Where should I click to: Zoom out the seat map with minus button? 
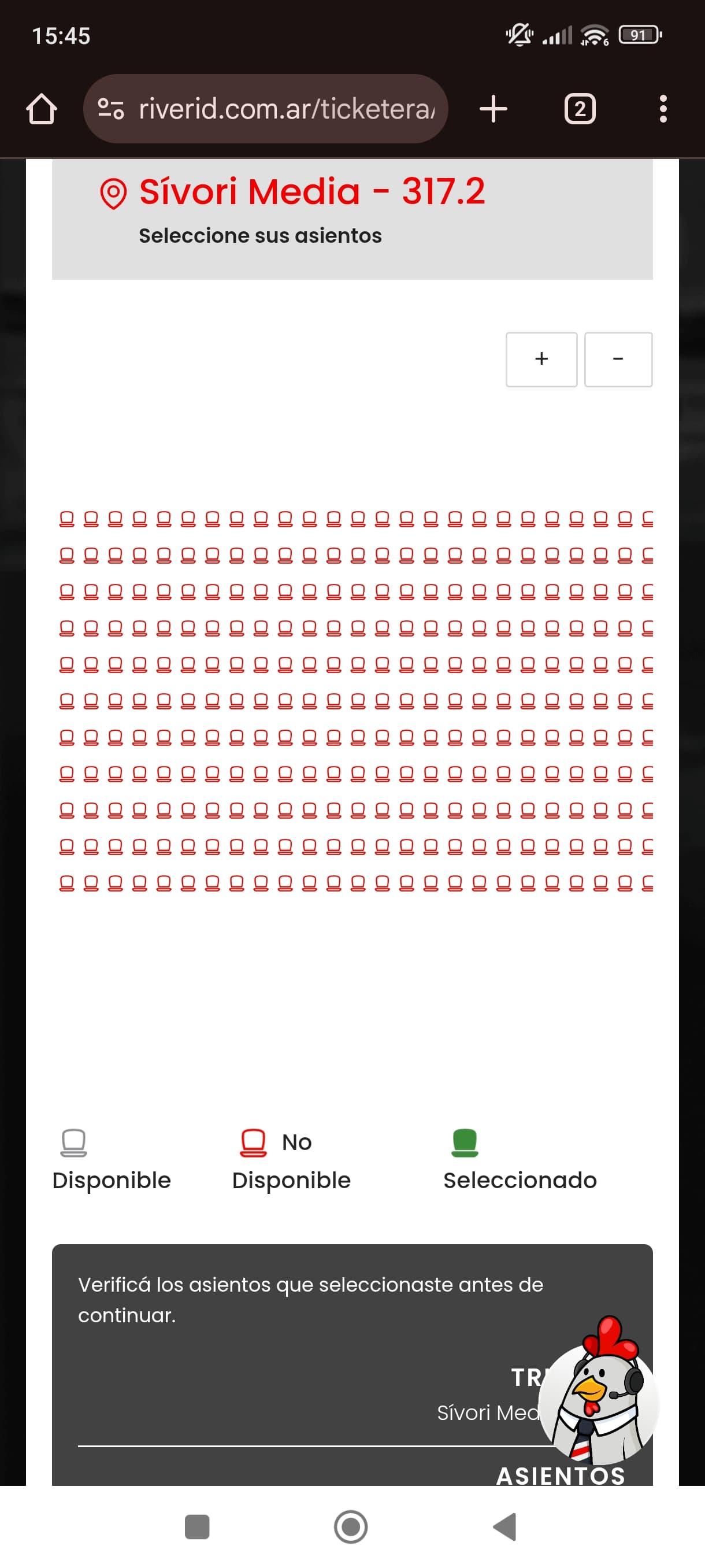(618, 359)
